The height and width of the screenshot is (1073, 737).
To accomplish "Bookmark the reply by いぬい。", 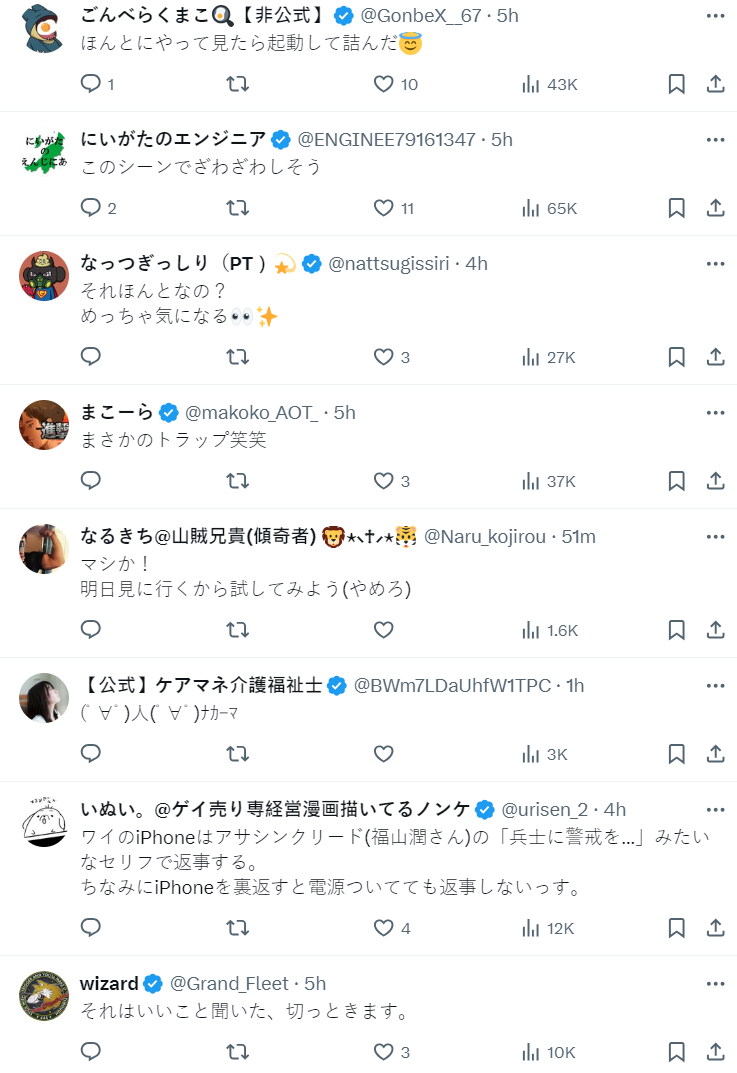I will [x=676, y=928].
